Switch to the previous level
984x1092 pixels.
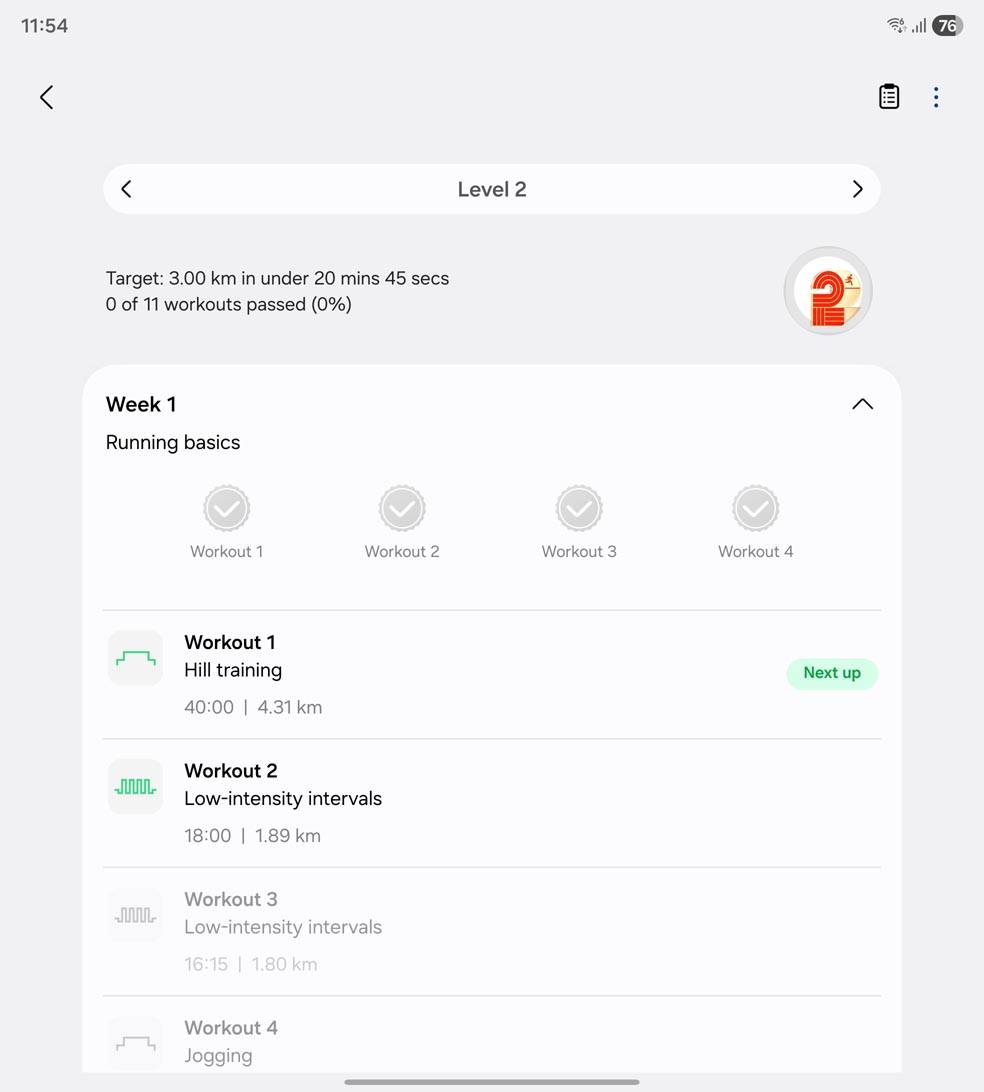(x=127, y=189)
